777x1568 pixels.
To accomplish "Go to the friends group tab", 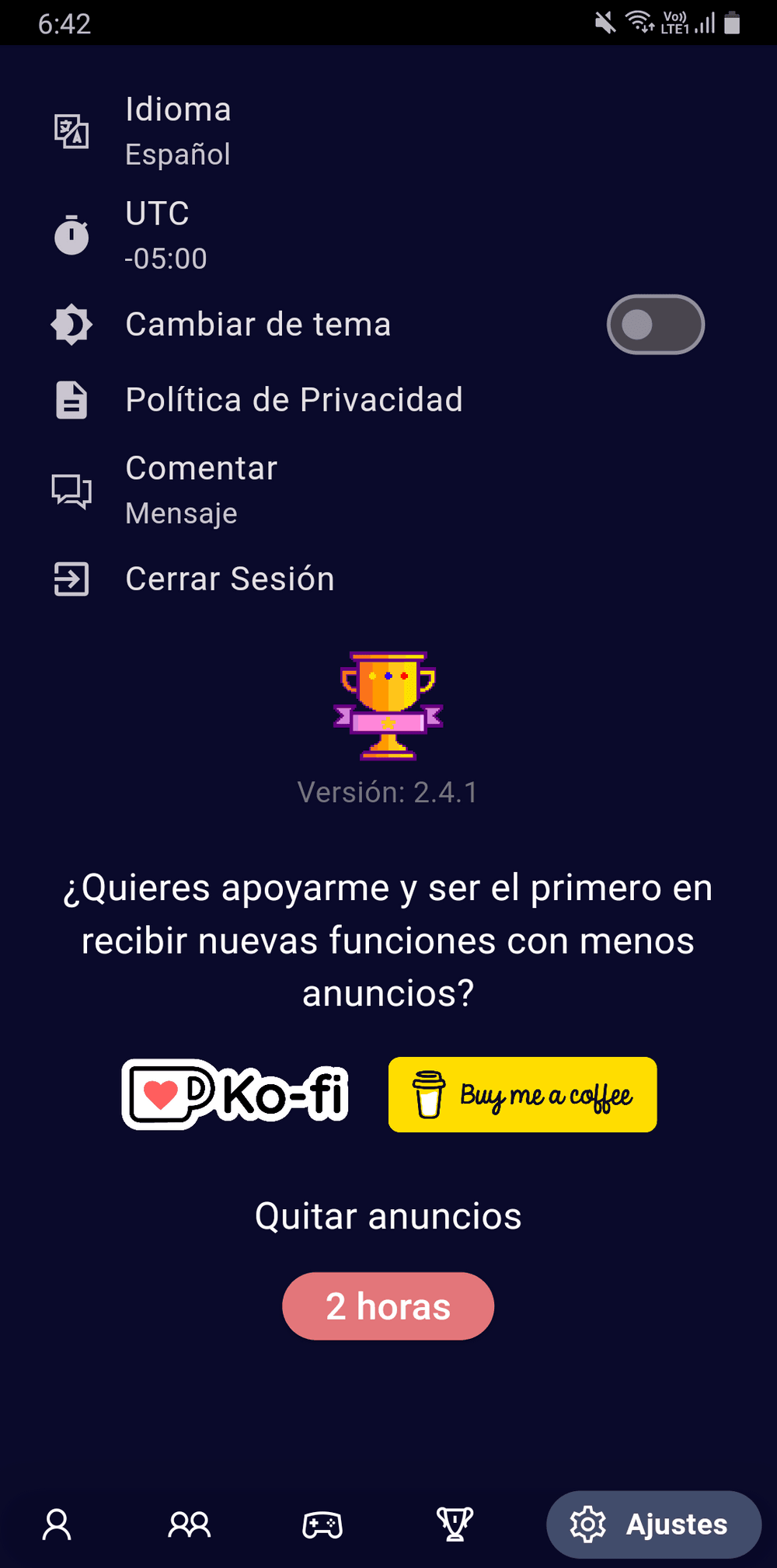I will tap(190, 1525).
